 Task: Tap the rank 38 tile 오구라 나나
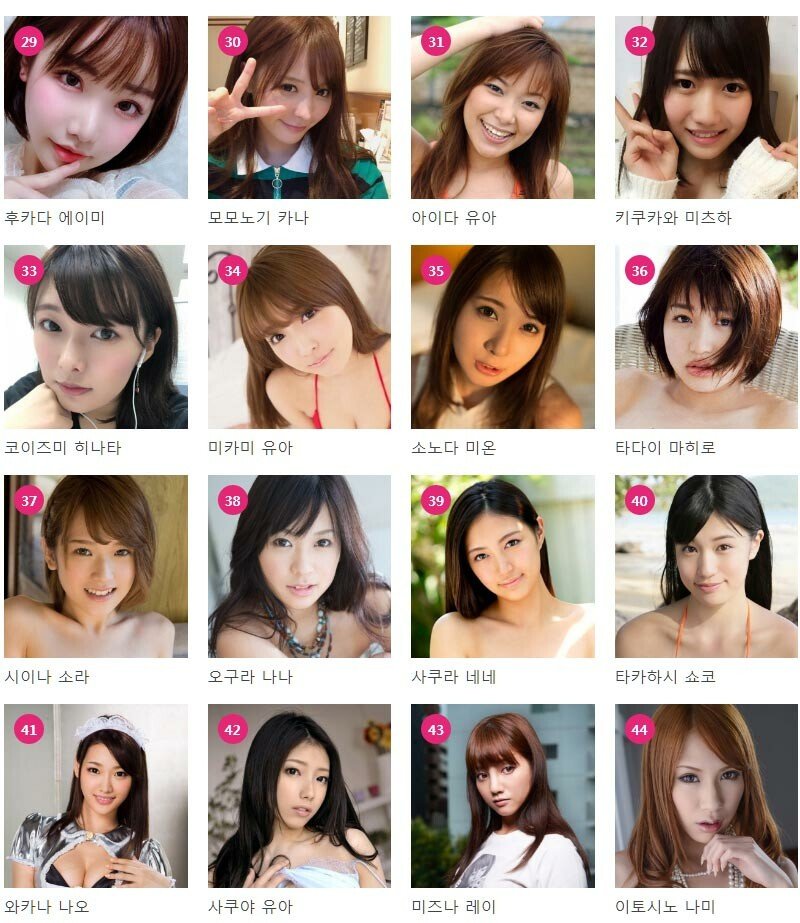[299, 566]
